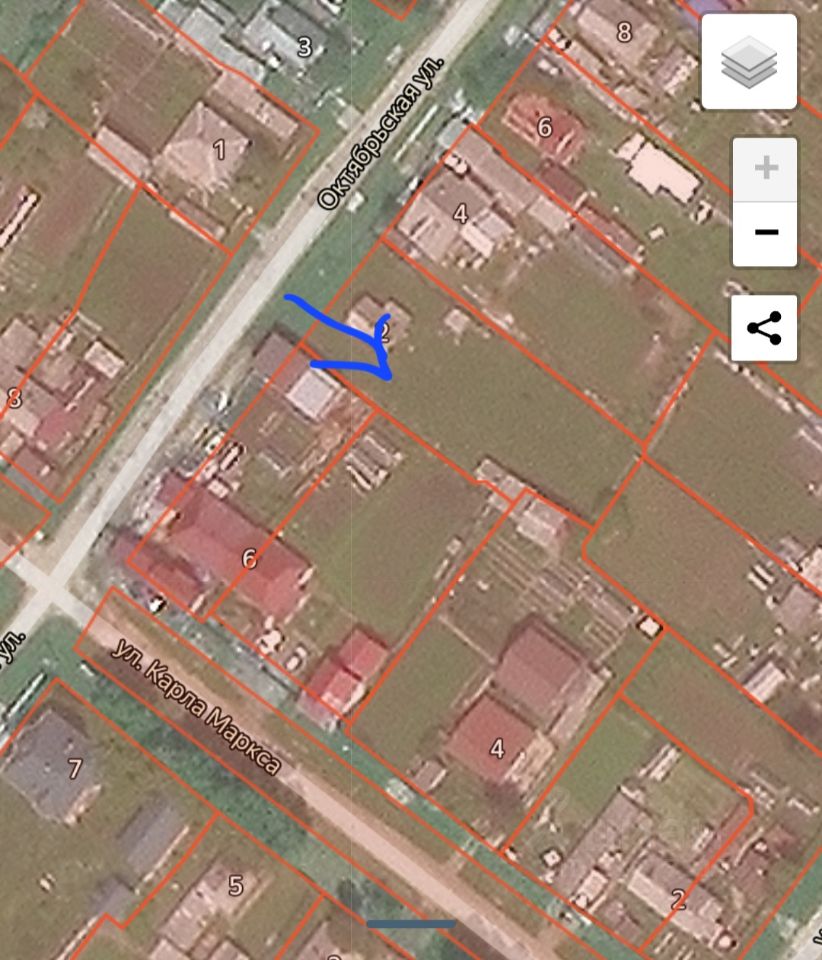Open the map layers selector

tap(749, 62)
